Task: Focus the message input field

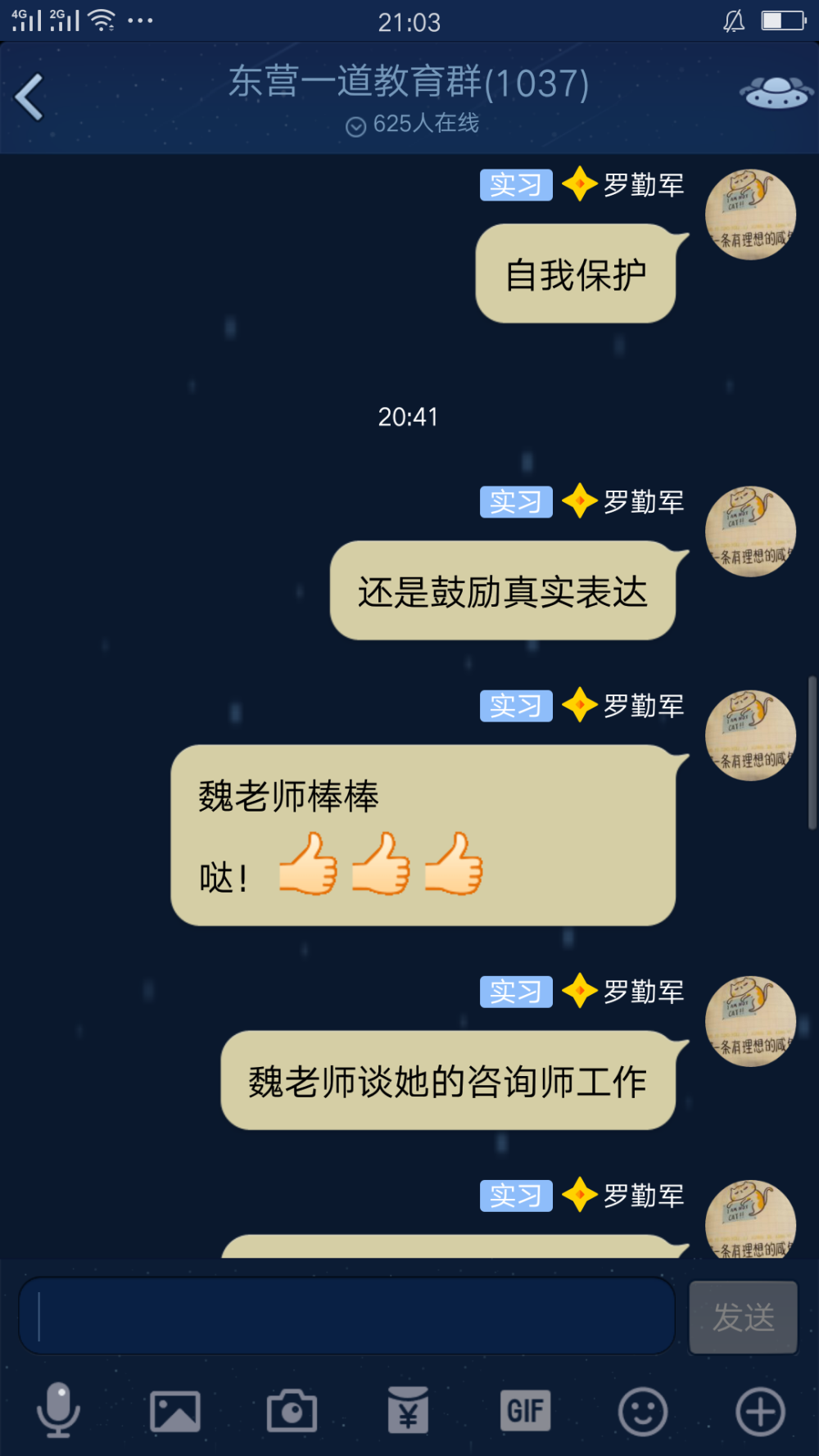Action: pyautogui.click(x=347, y=1316)
